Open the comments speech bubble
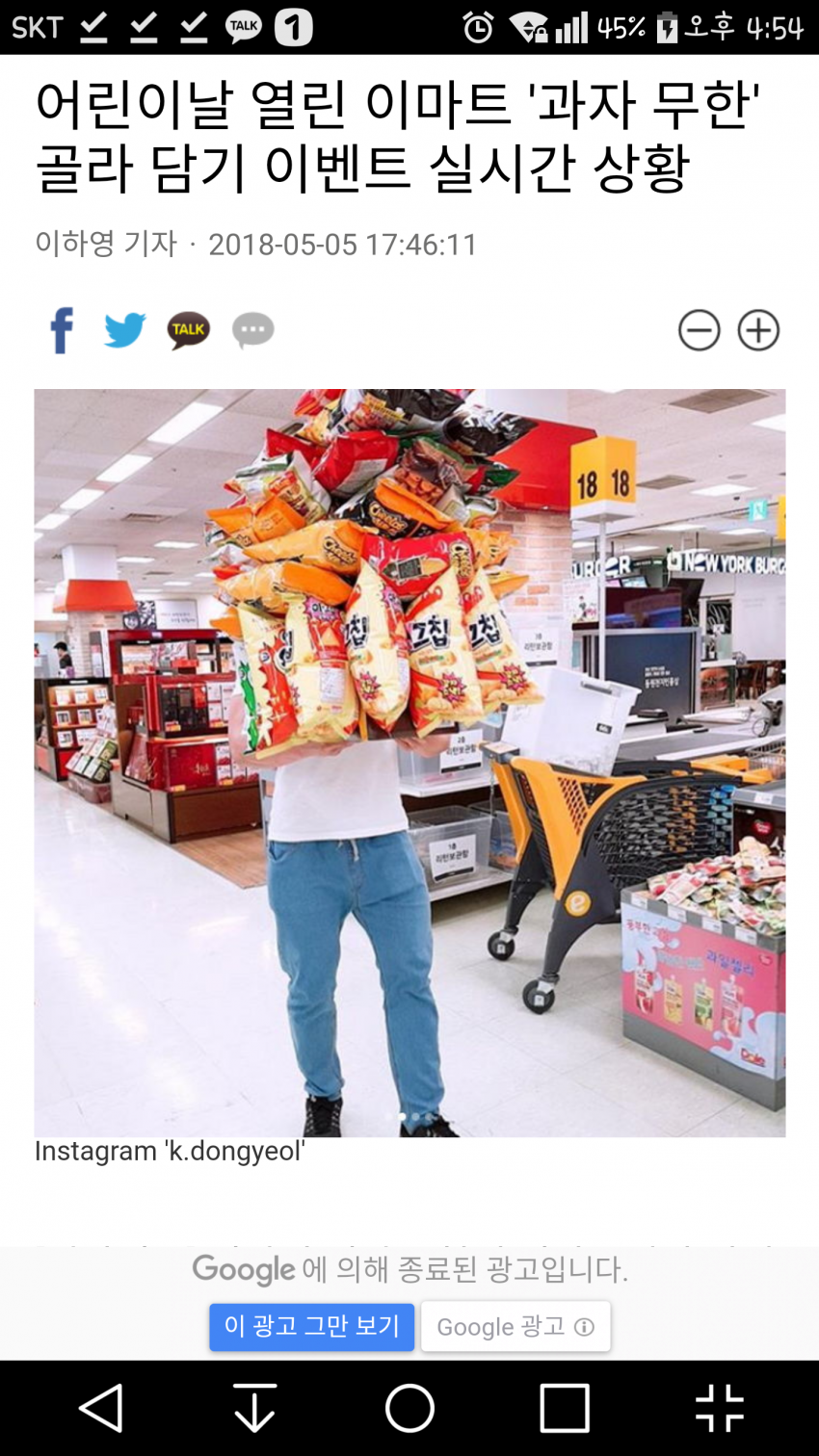 pyautogui.click(x=252, y=330)
